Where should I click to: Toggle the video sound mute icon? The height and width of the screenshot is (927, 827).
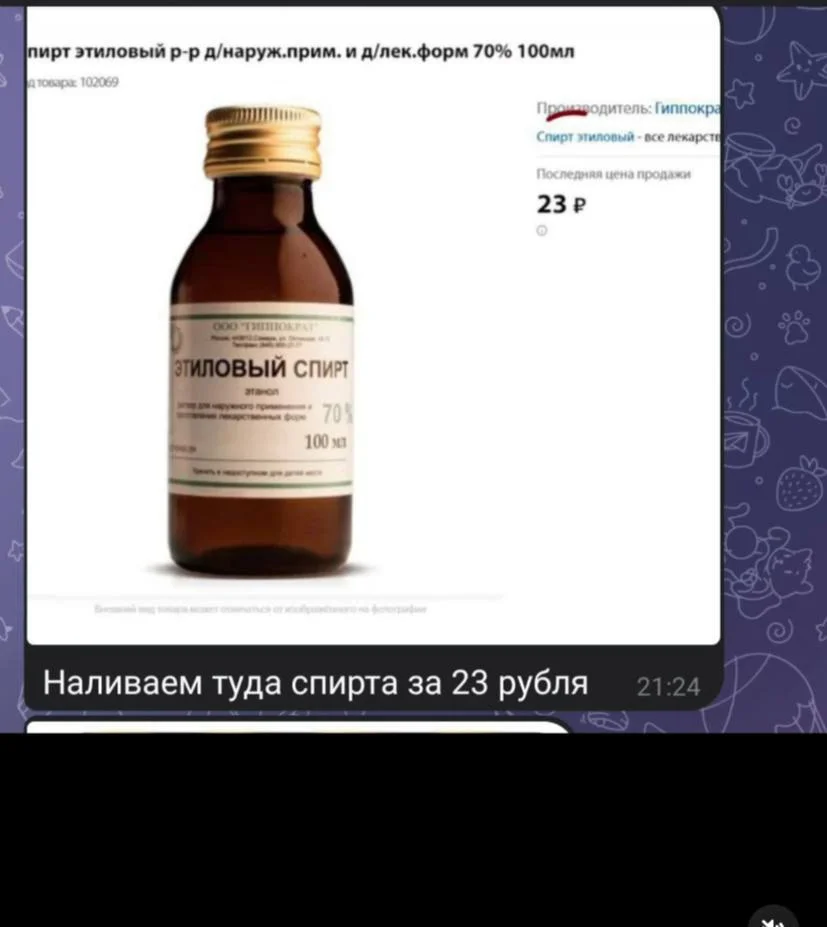(x=773, y=919)
